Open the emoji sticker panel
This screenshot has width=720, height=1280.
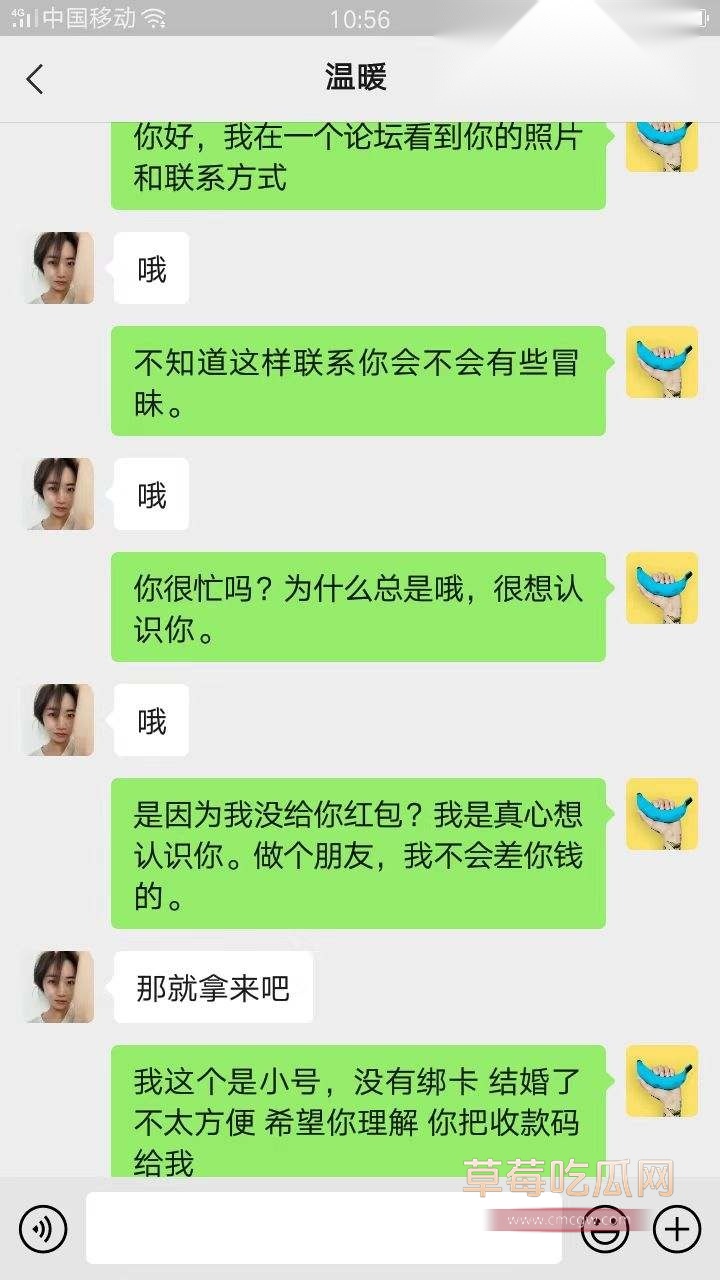(606, 1228)
